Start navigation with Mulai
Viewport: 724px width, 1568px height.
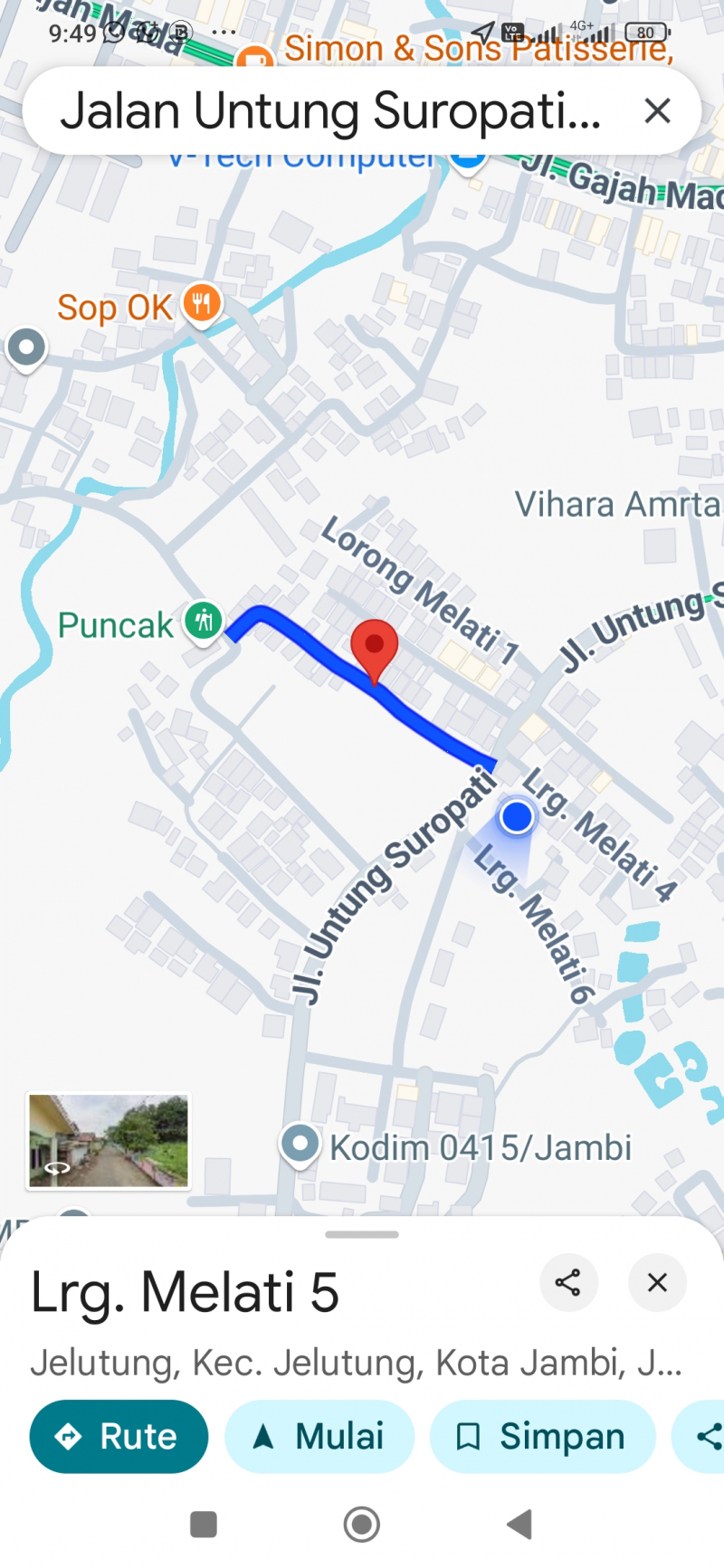tap(319, 1436)
